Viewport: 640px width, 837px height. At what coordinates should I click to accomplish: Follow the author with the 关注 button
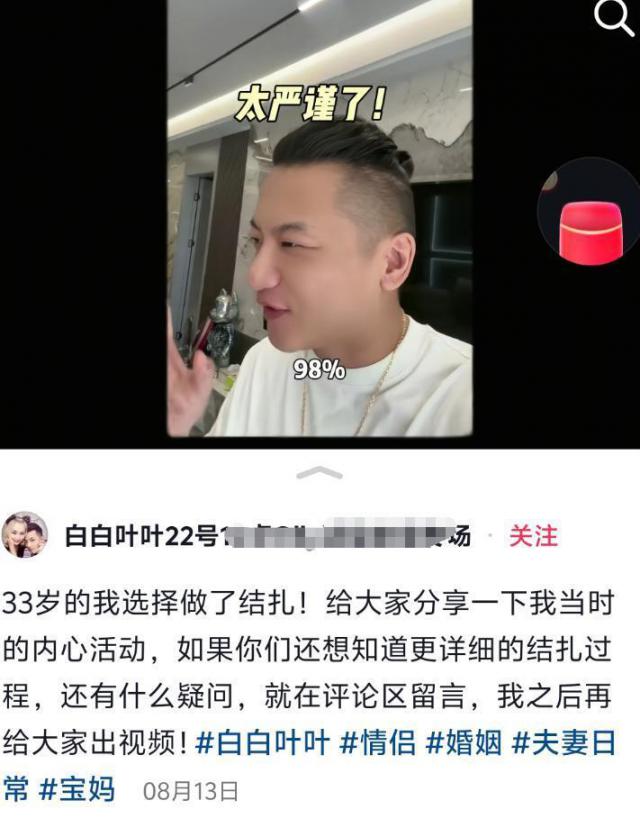pyautogui.click(x=533, y=535)
